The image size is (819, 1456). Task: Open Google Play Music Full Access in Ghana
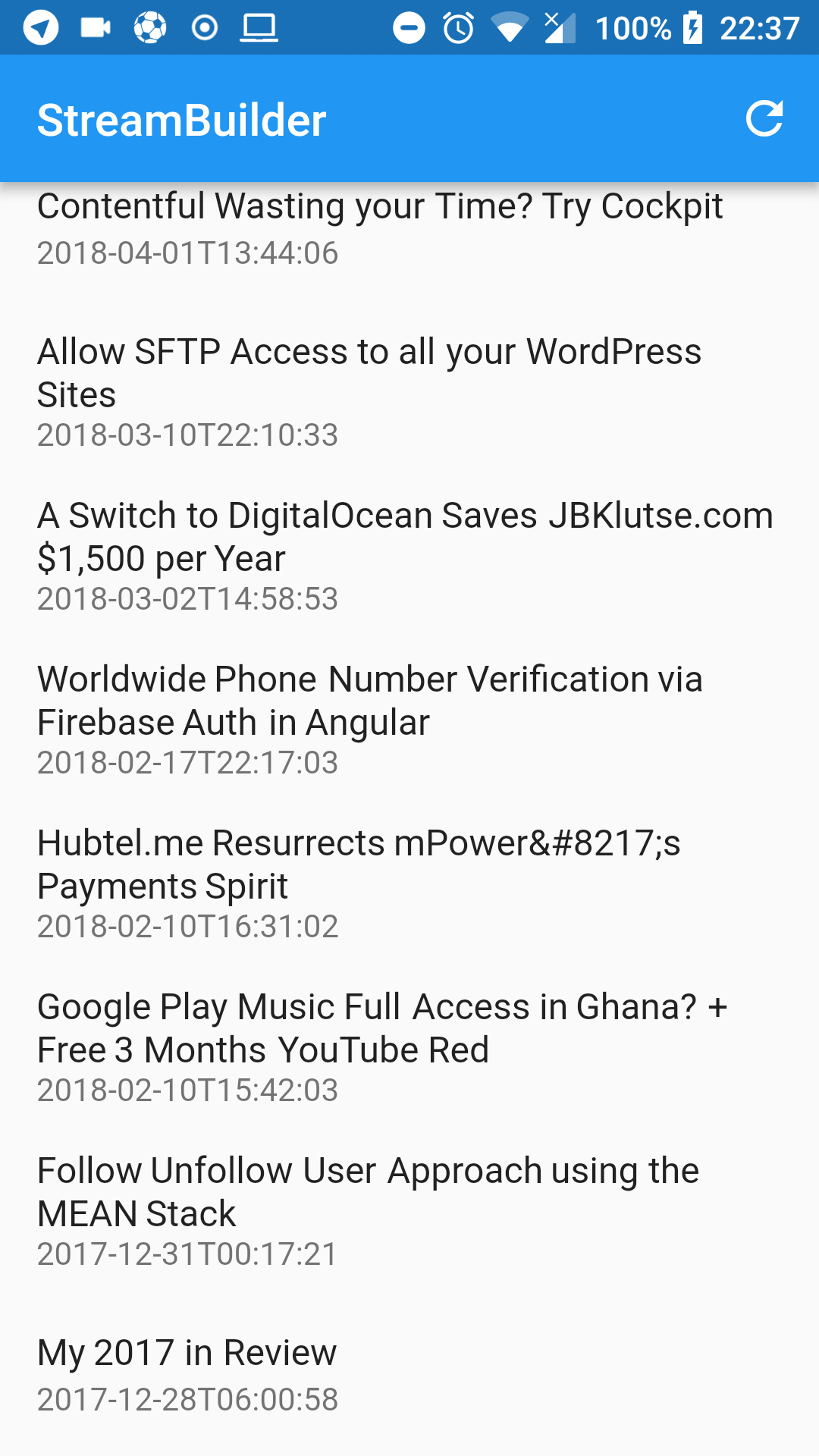381,1046
